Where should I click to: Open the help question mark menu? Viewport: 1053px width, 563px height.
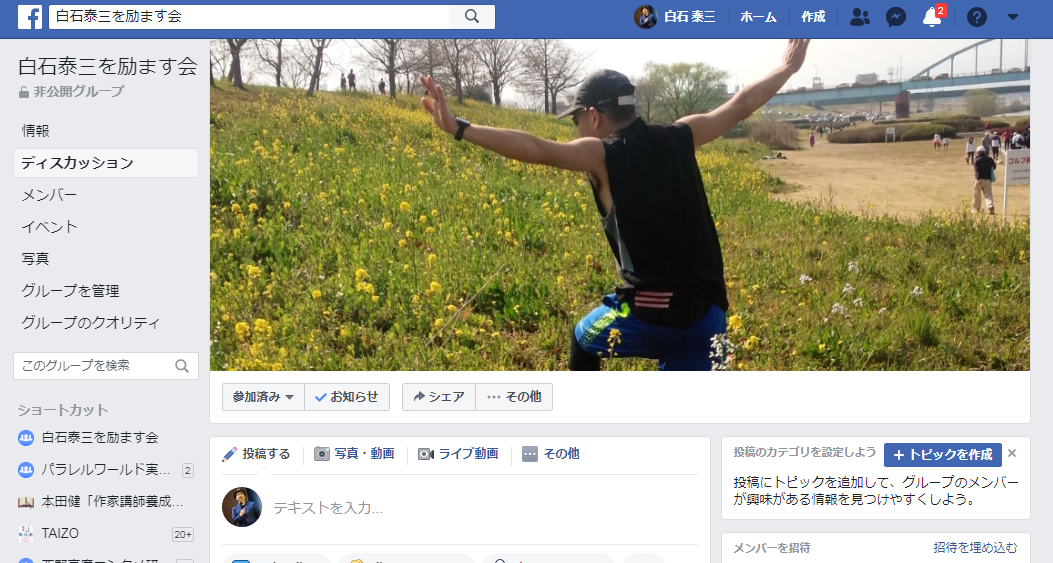click(976, 17)
